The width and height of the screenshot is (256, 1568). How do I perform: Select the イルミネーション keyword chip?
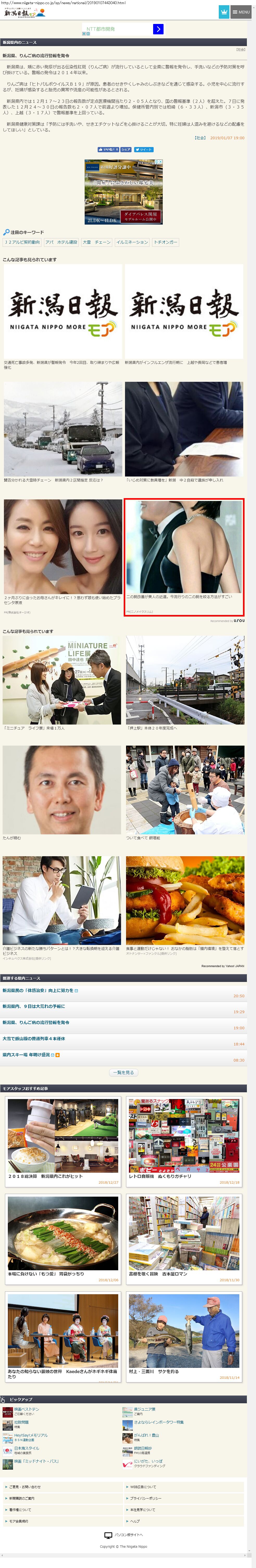click(132, 242)
